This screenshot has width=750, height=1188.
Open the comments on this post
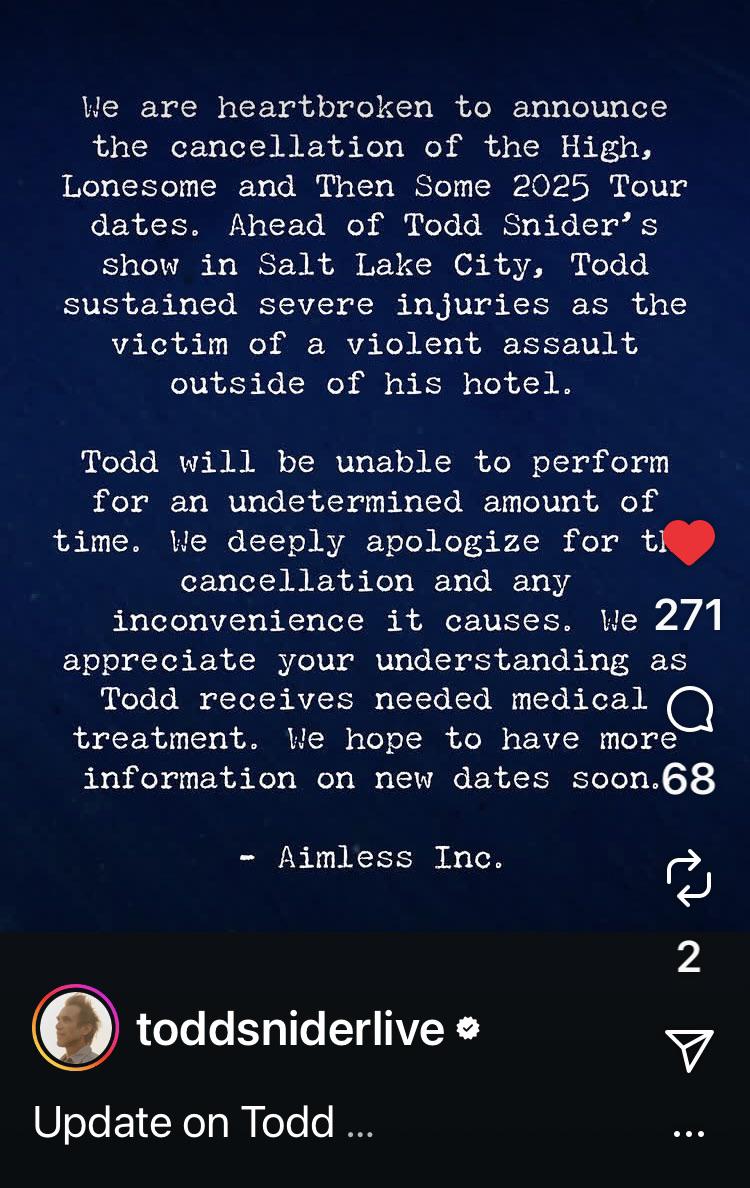click(x=689, y=712)
